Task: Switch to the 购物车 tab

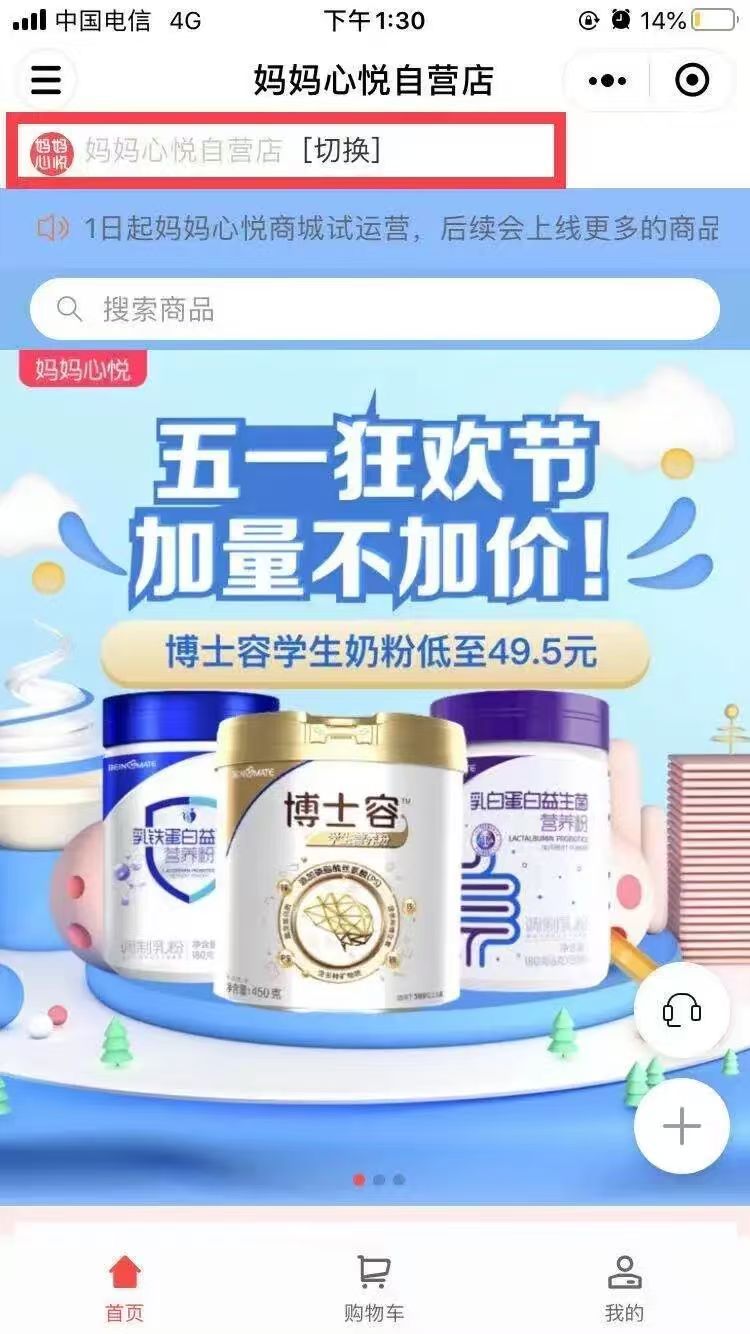Action: click(x=374, y=1290)
